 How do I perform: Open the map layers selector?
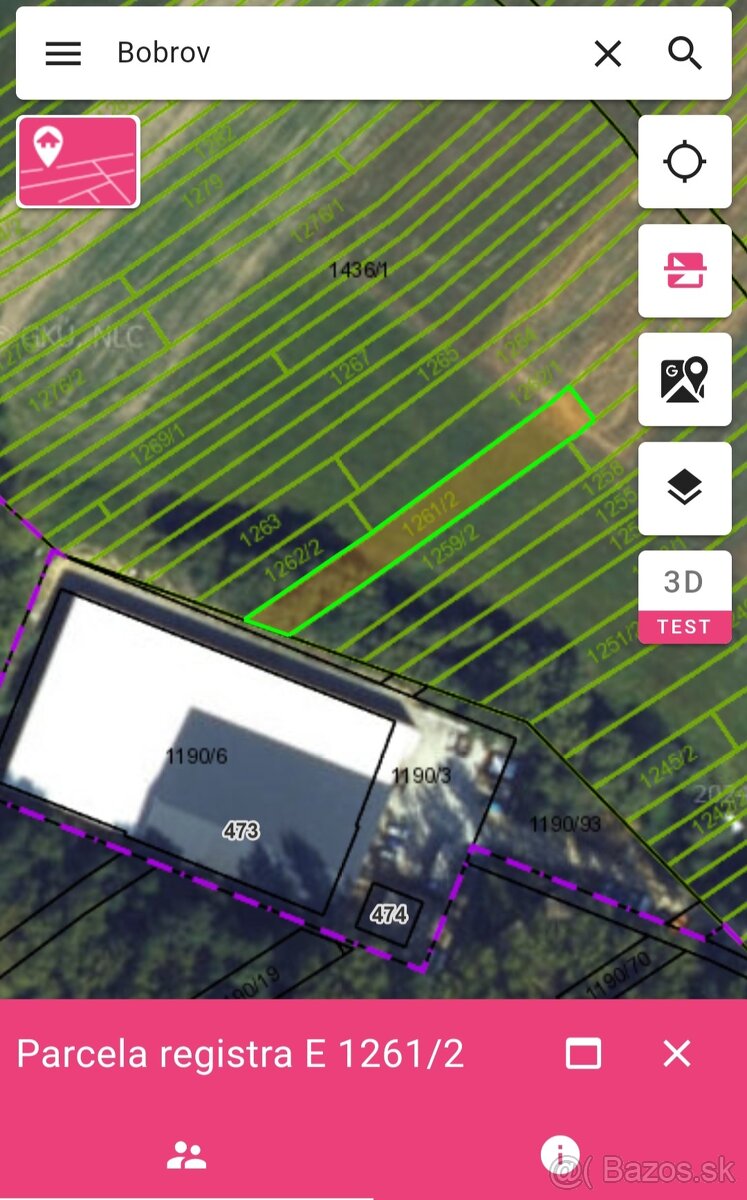[685, 489]
